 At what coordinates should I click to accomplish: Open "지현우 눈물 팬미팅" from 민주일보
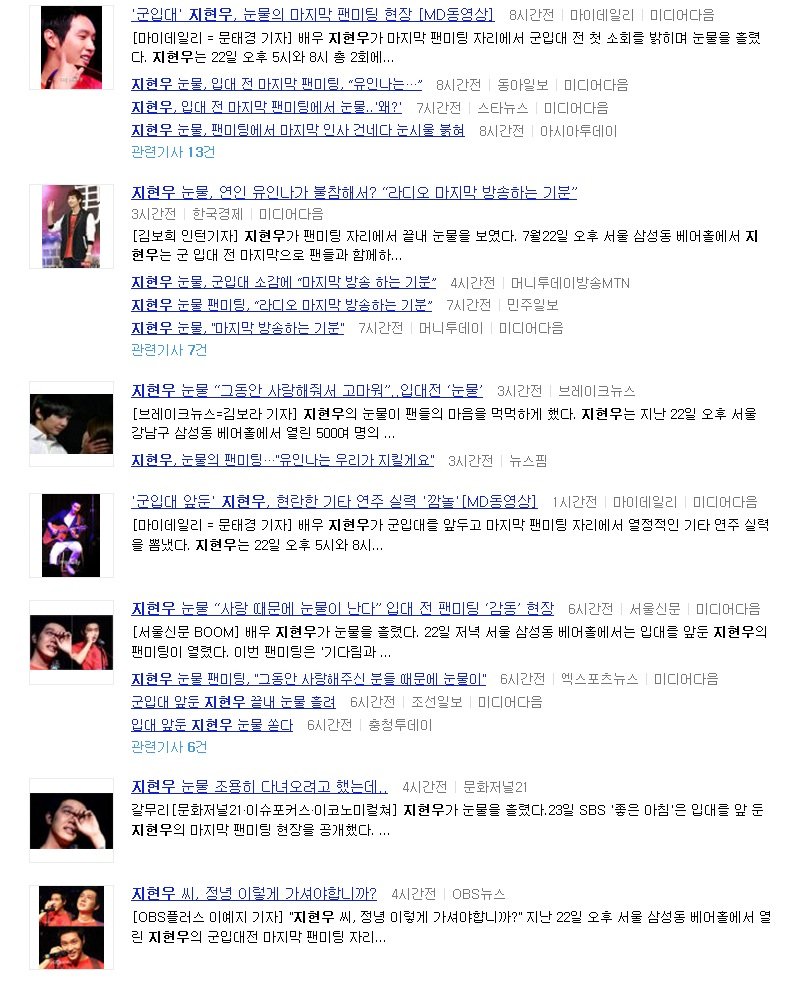pyautogui.click(x=281, y=305)
